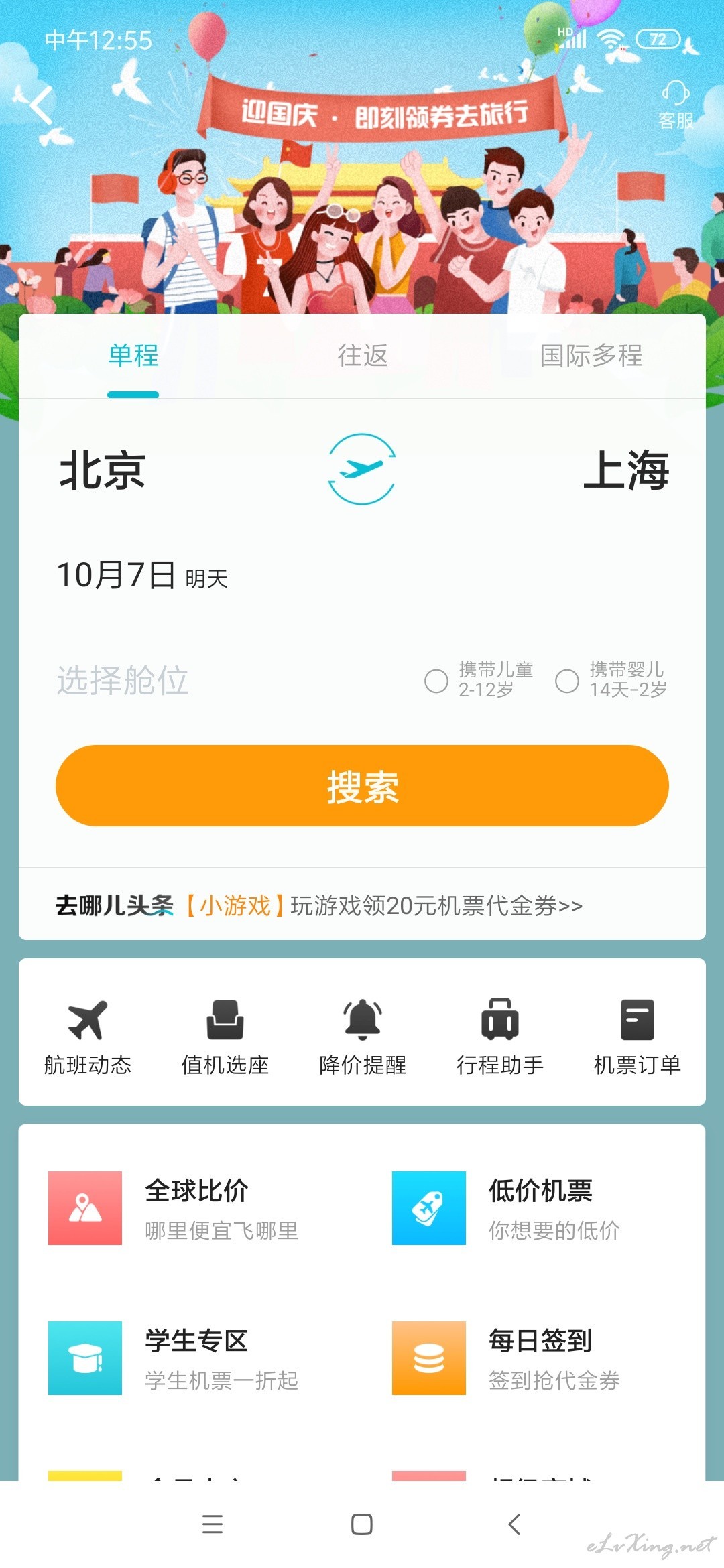Open 去哪儿头条 小游戏 voucher link
The height and width of the screenshot is (1568, 724).
319,905
